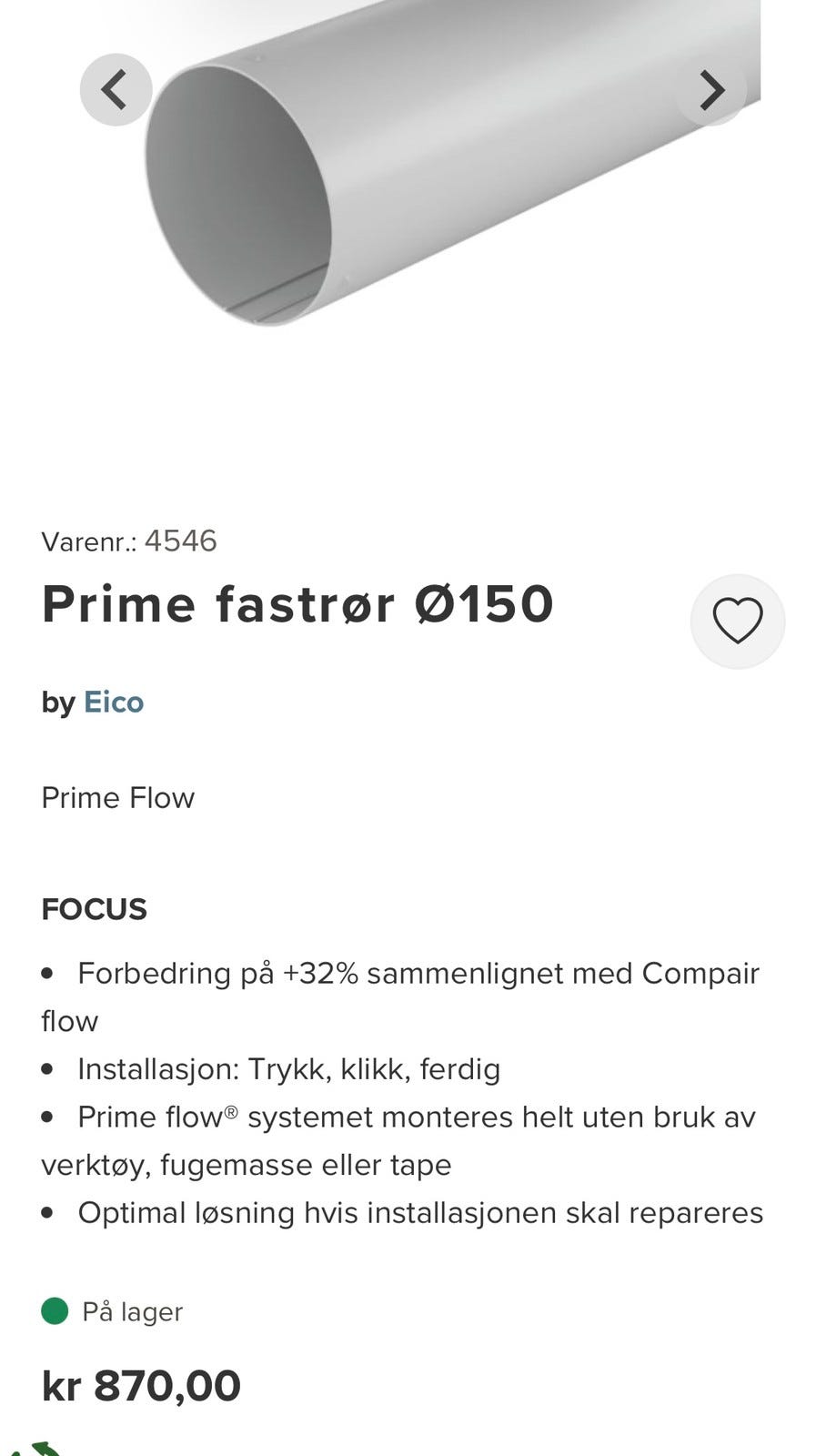The width and height of the screenshot is (826, 1456).
Task: Click the kr 870,00 price
Action: pos(139,1385)
